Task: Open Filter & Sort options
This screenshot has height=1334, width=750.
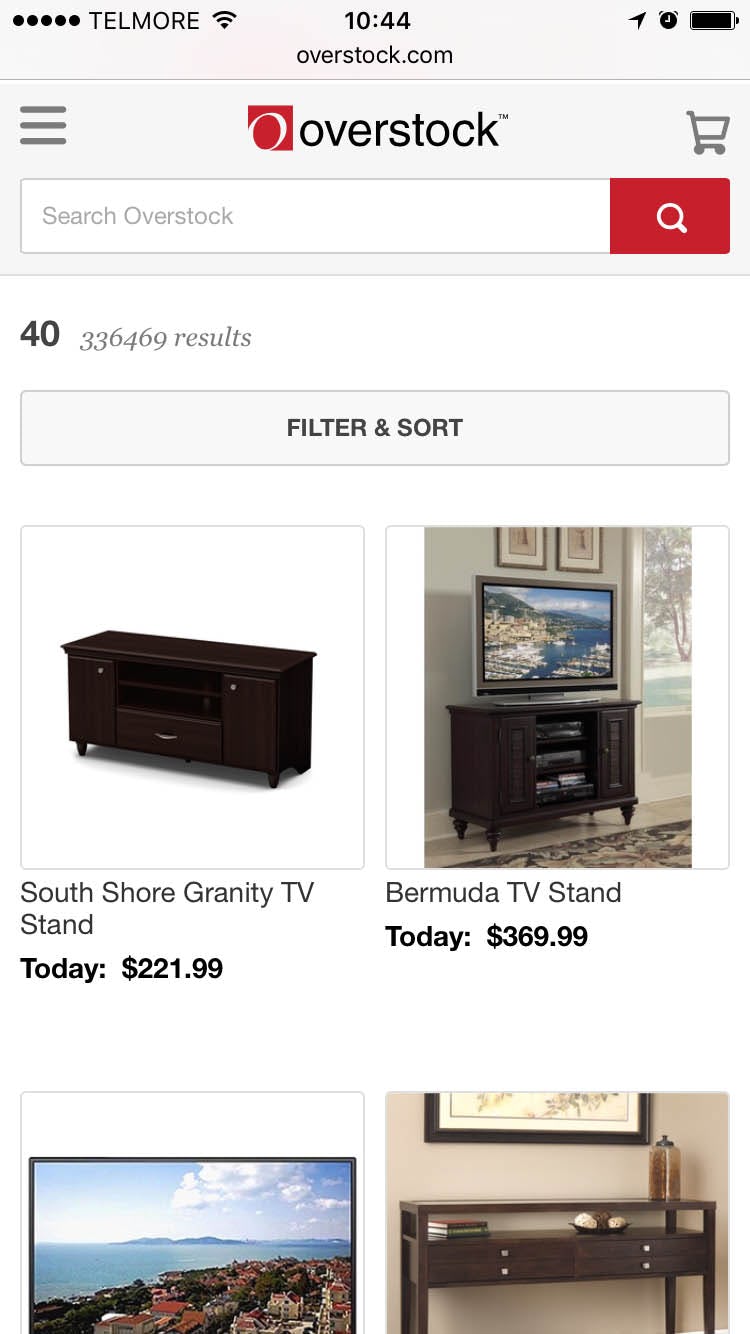Action: click(375, 428)
